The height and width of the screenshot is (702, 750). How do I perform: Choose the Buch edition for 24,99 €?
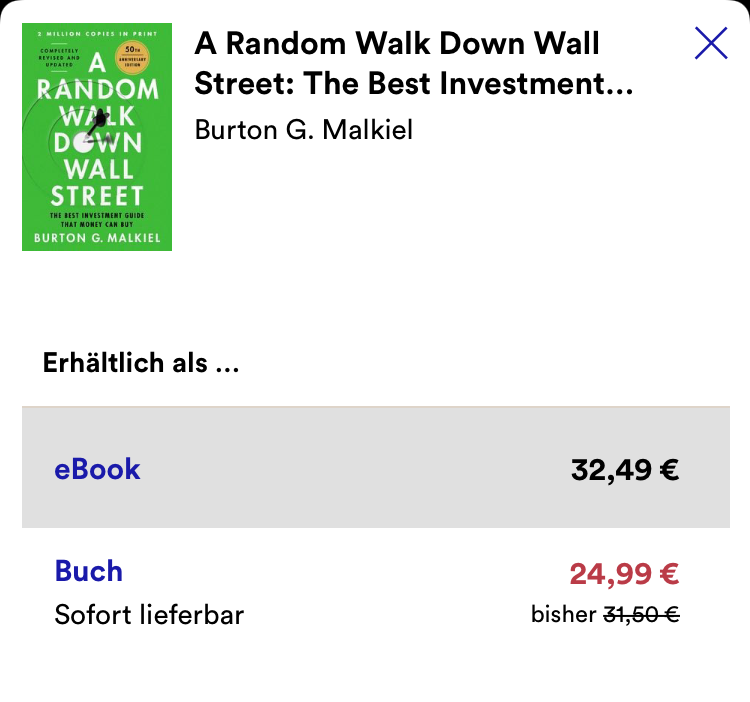click(375, 592)
